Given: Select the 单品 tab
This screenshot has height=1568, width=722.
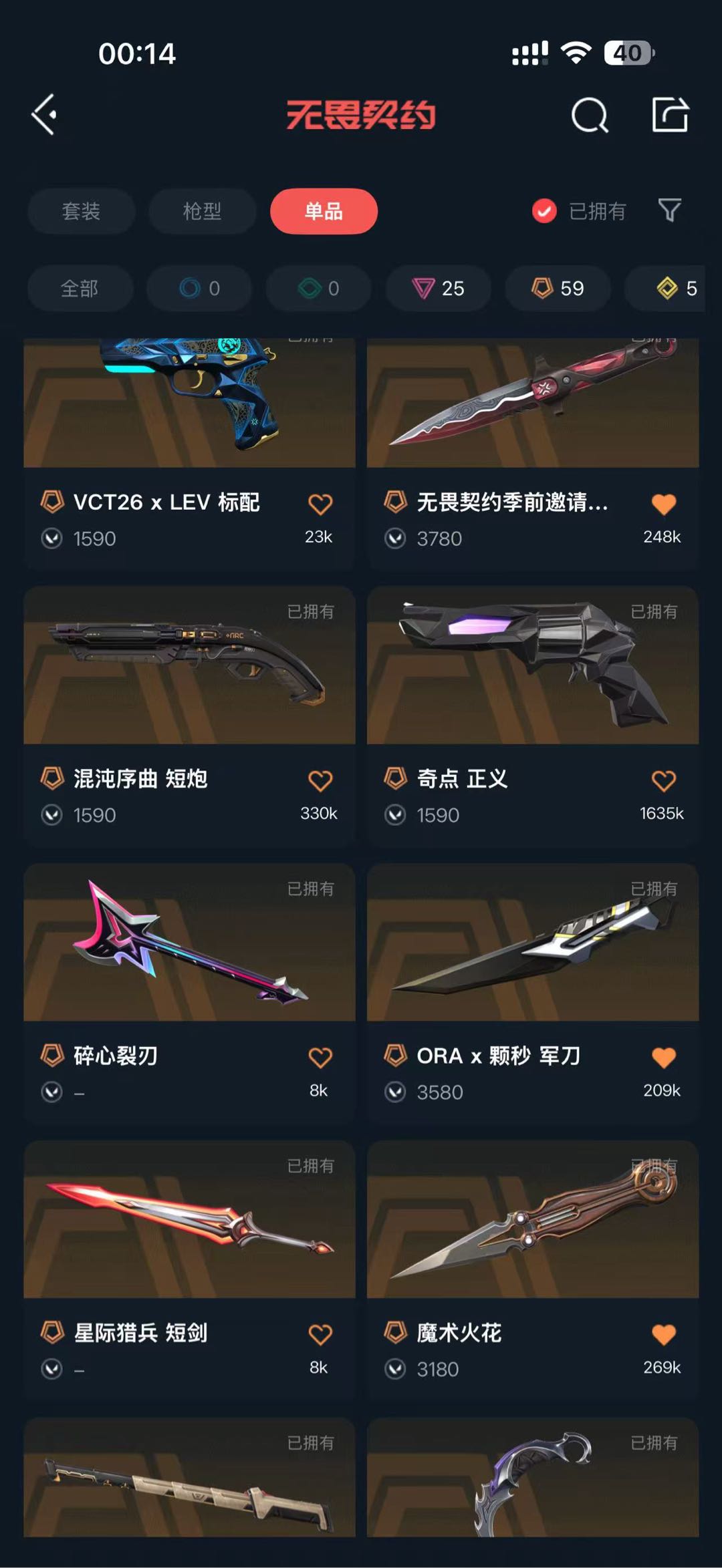Looking at the screenshot, I should coord(324,211).
